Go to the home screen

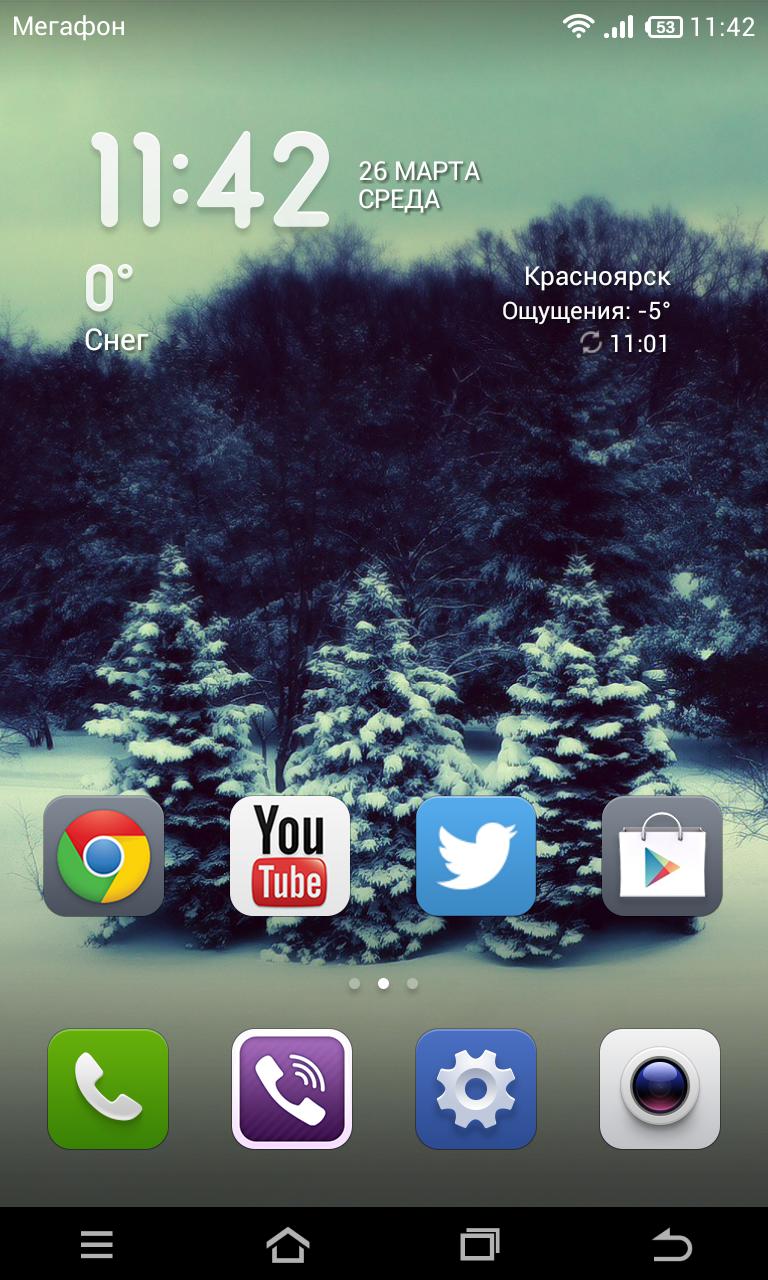pos(288,1245)
